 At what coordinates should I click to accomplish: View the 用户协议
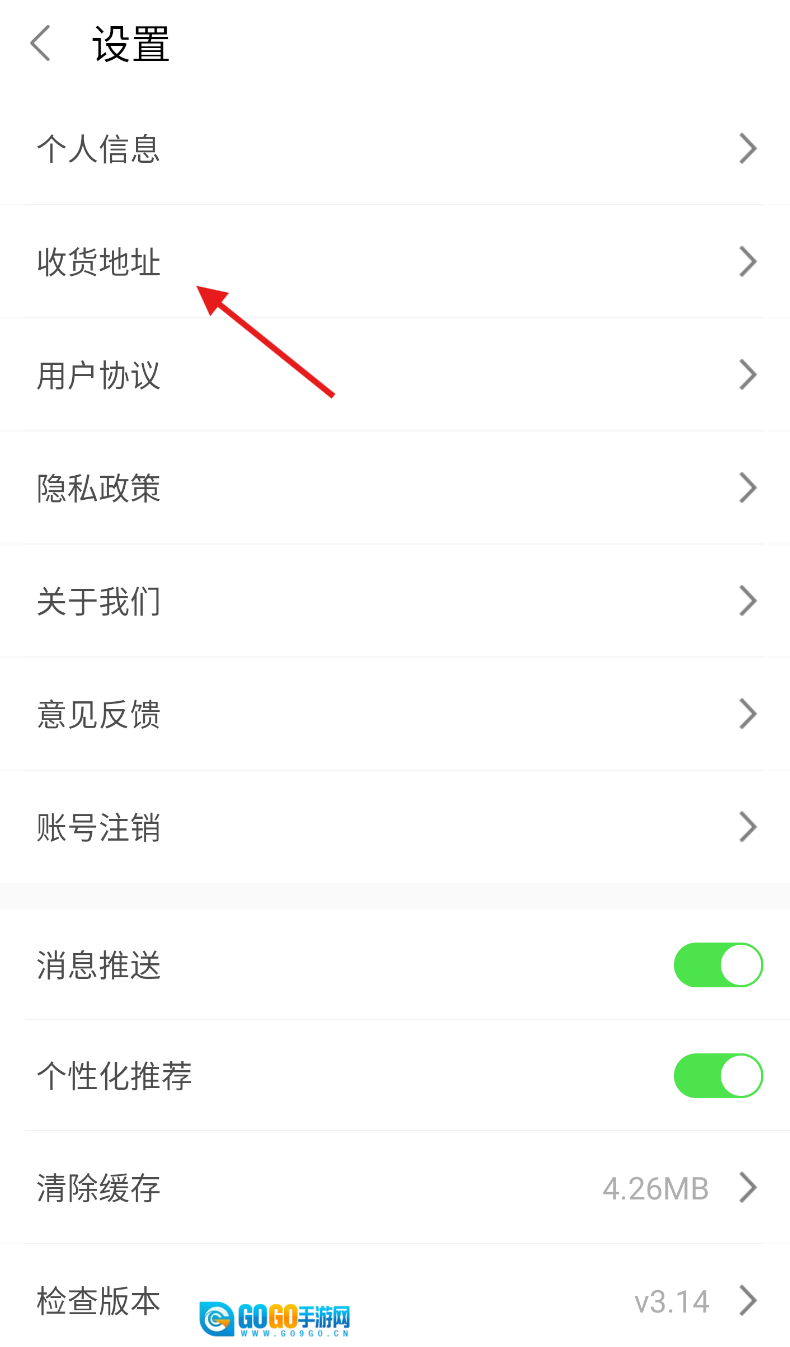pyautogui.click(x=395, y=375)
